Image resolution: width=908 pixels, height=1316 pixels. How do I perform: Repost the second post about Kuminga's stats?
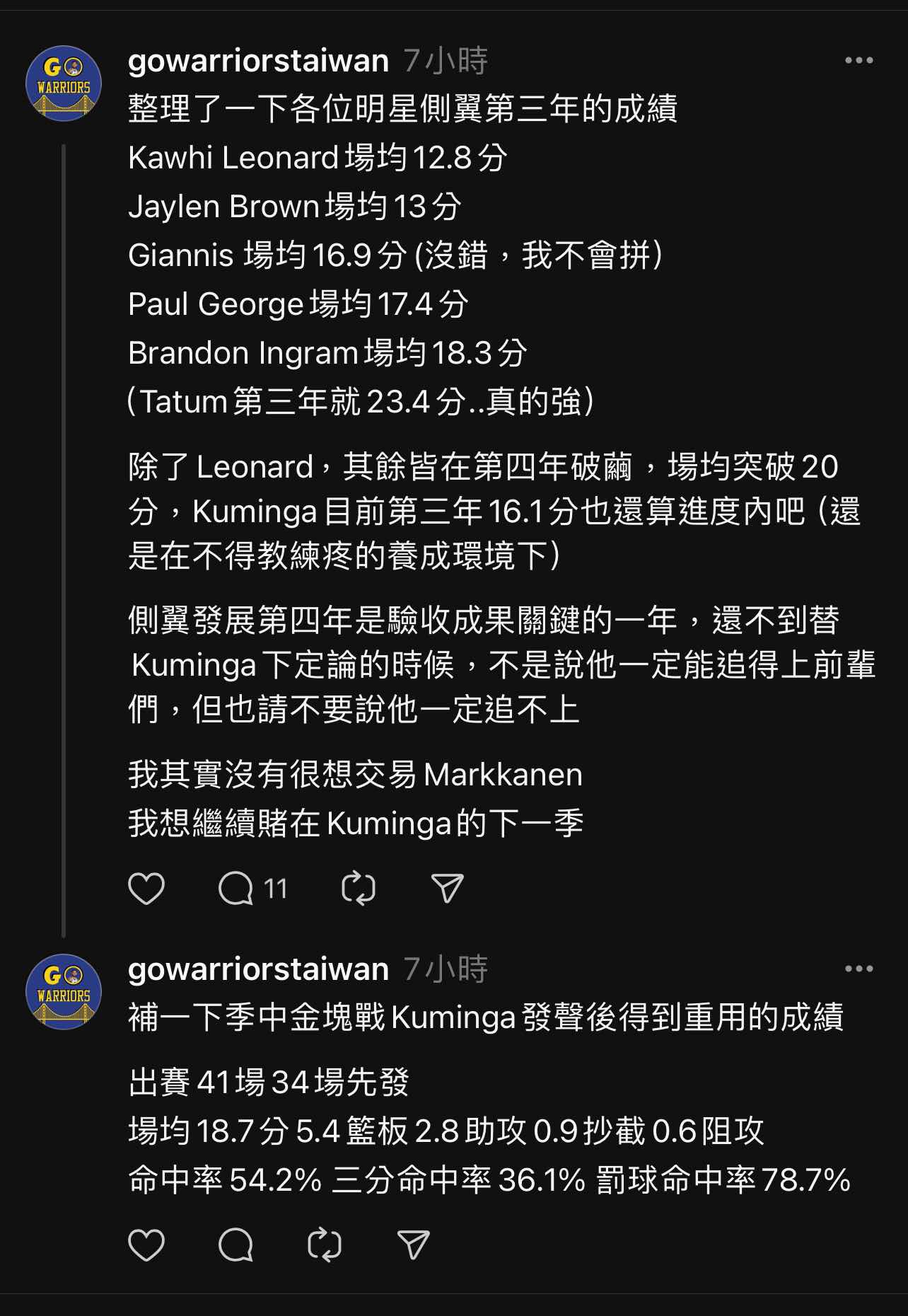pyautogui.click(x=325, y=1245)
